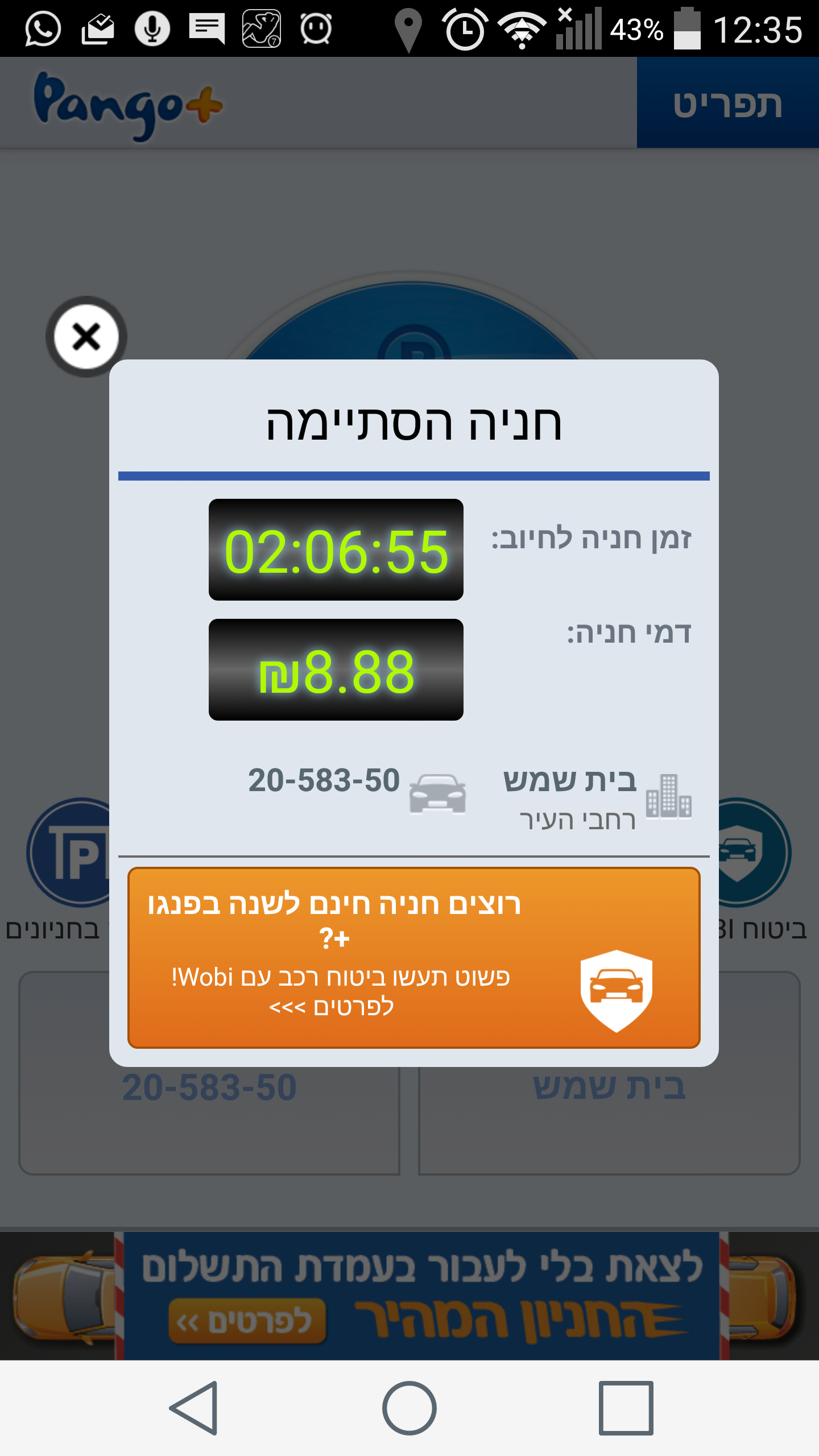
Task: Go to the home screen
Action: pos(409,1407)
